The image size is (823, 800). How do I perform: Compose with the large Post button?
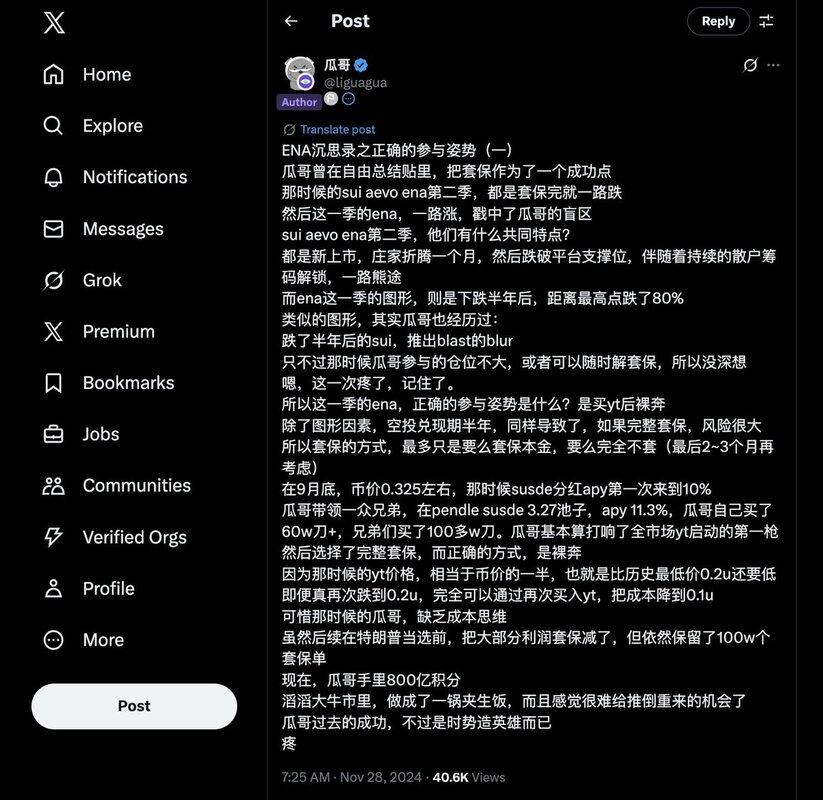134,706
